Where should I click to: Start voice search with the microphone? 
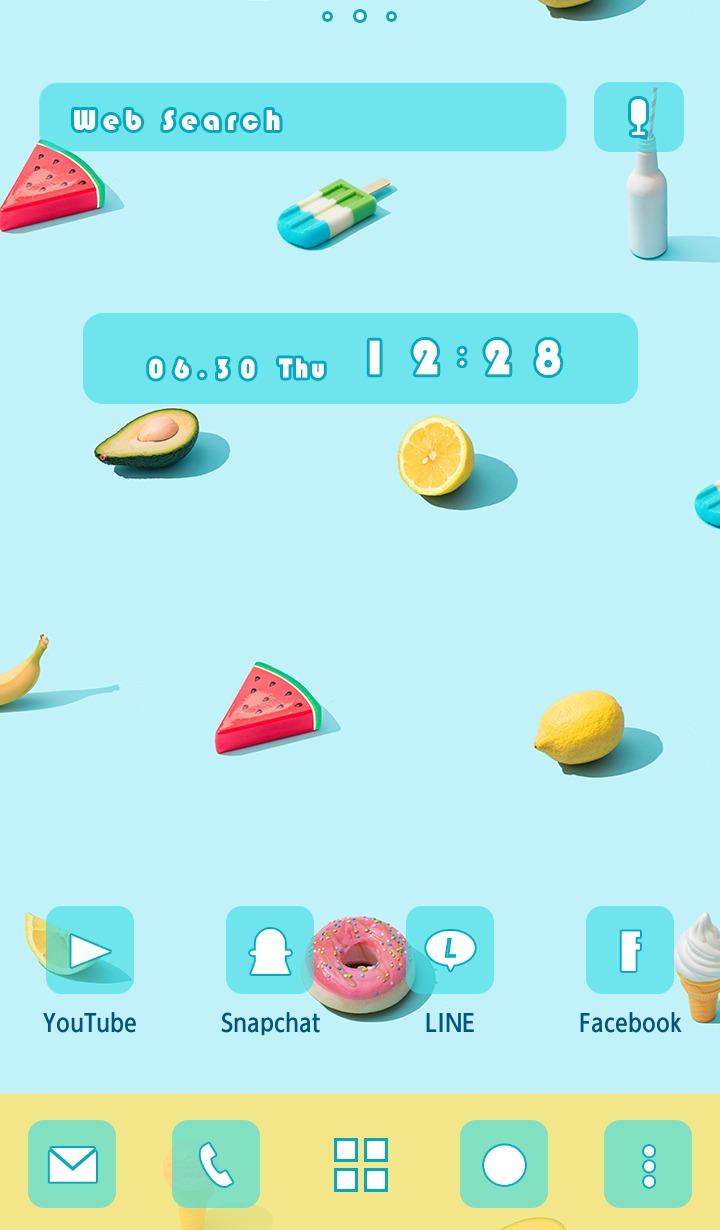638,117
